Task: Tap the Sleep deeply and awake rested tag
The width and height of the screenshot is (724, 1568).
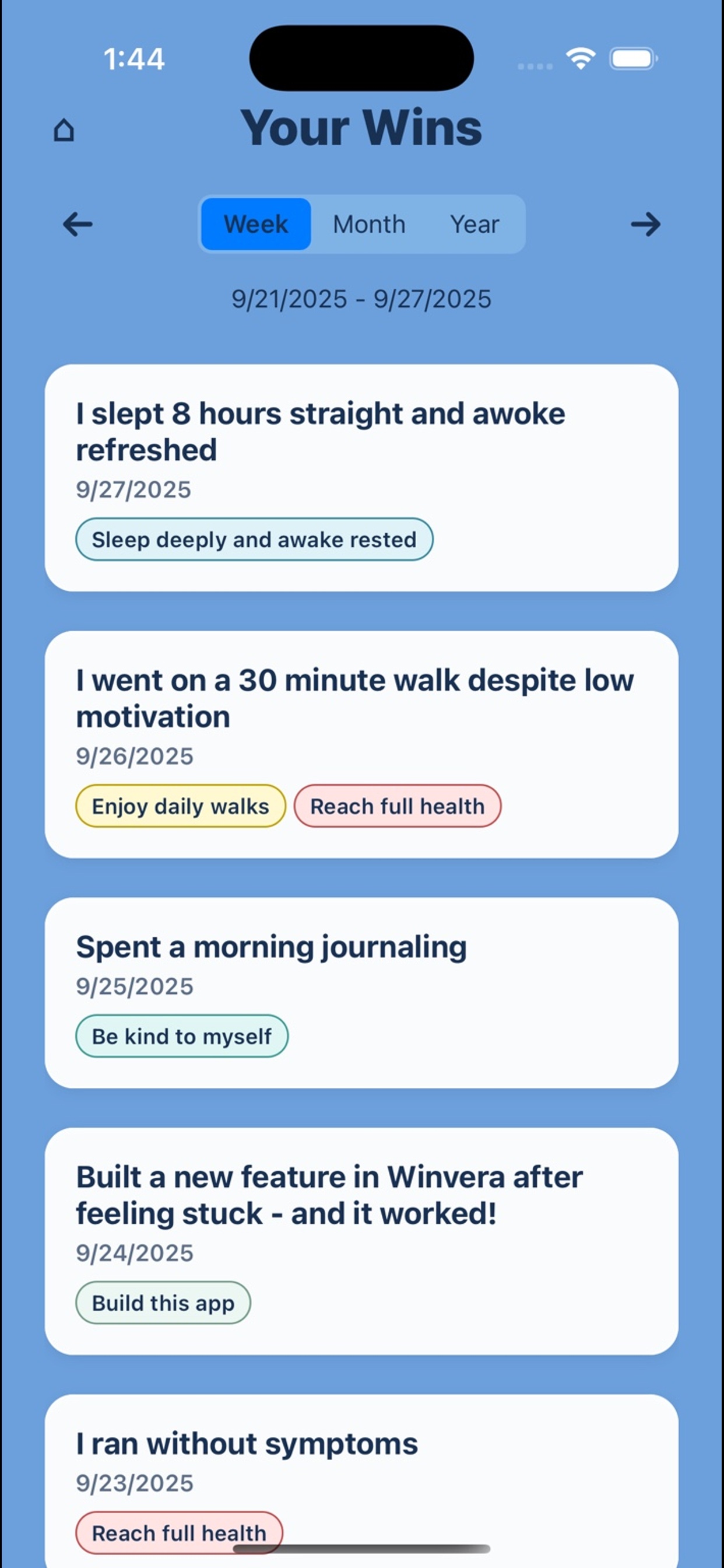Action: (254, 540)
